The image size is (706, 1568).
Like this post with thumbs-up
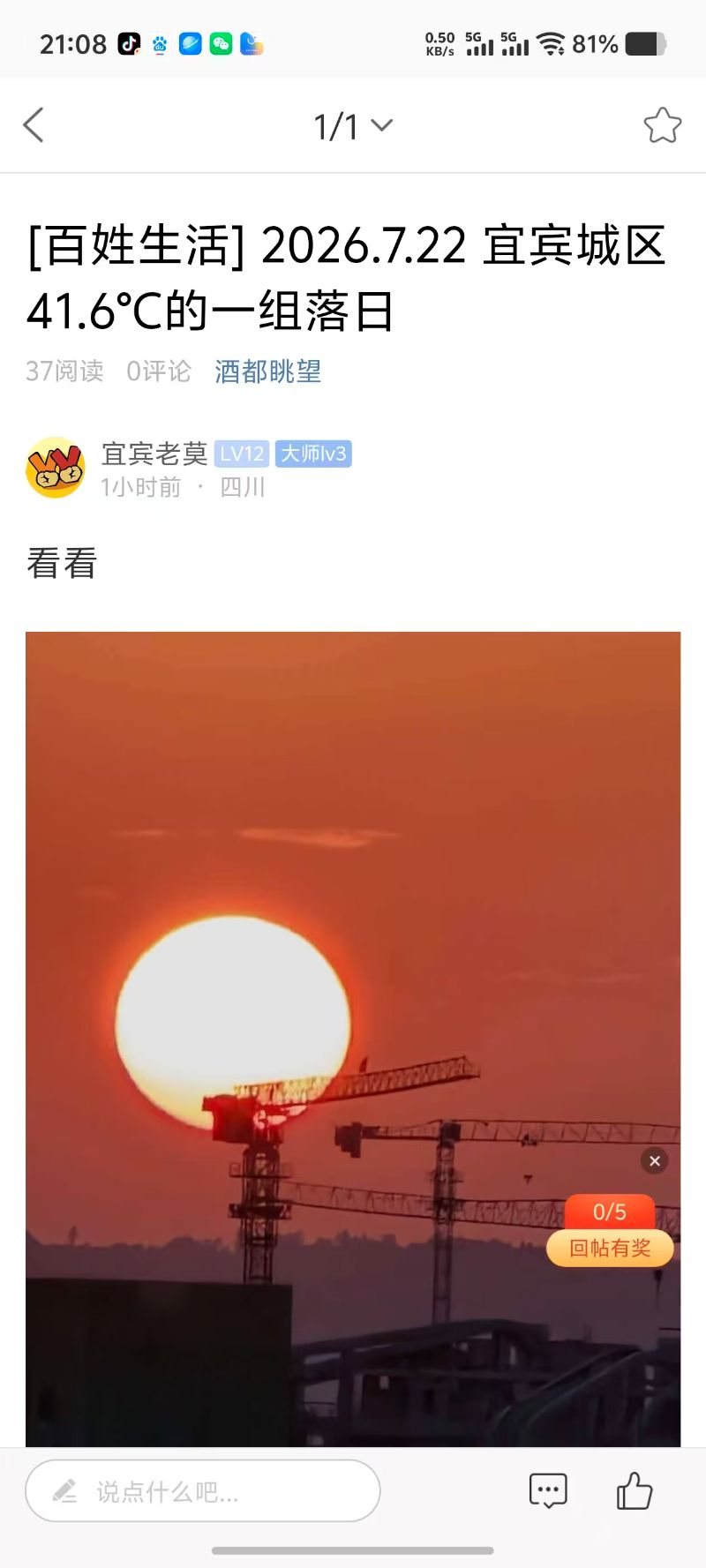point(634,1490)
